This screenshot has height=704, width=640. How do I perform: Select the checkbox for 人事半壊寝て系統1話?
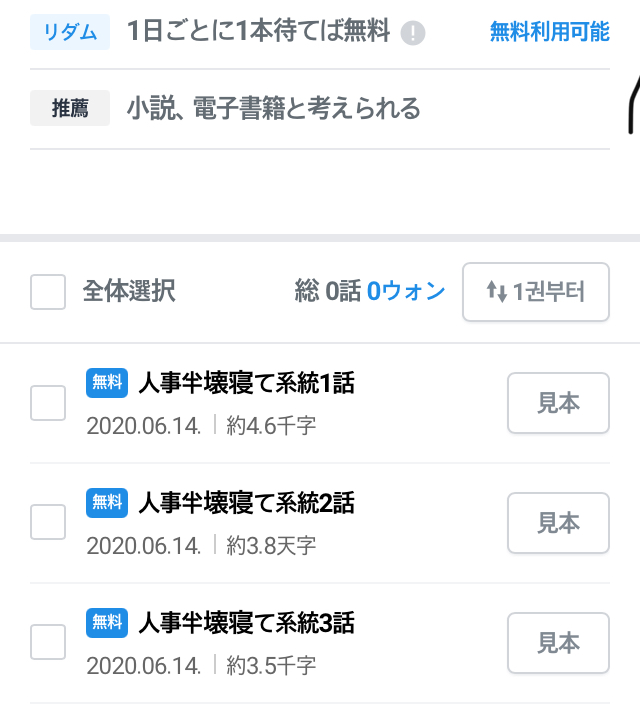(48, 403)
